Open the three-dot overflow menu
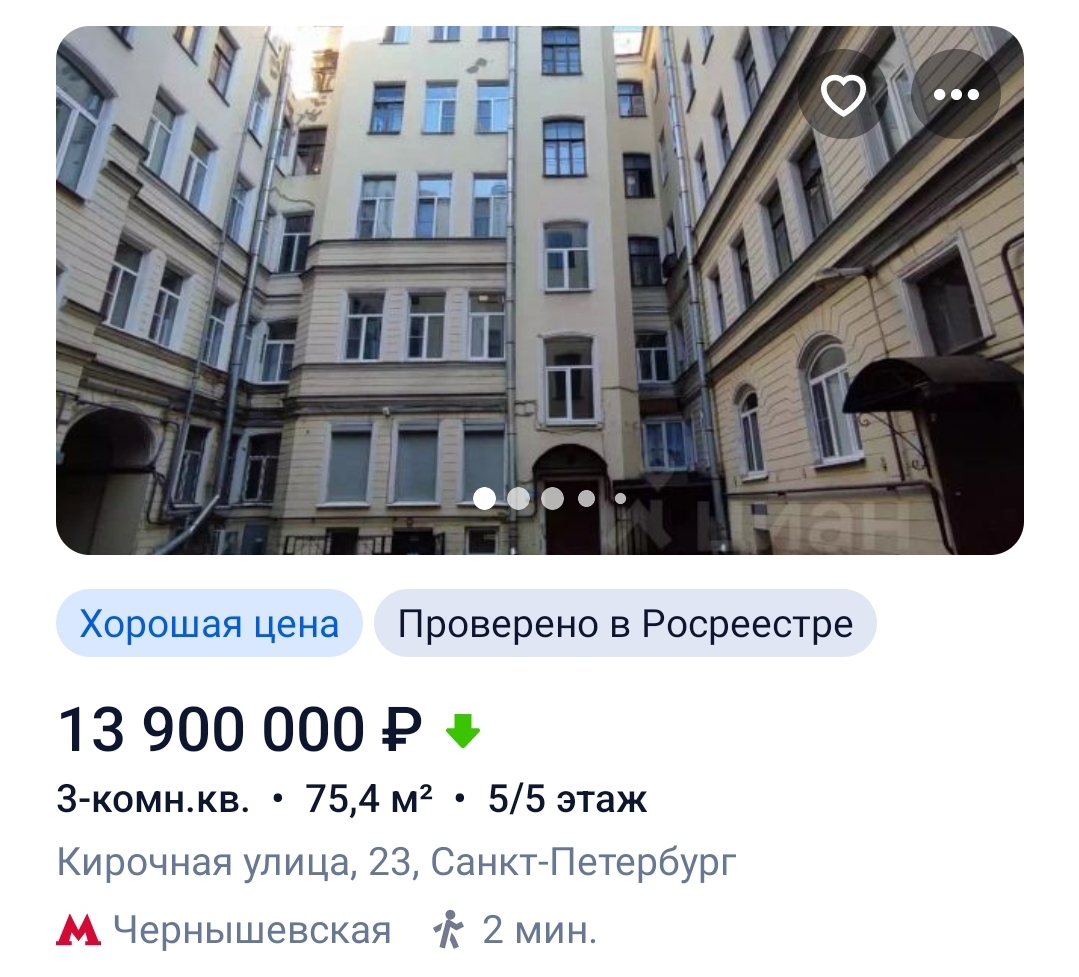This screenshot has height=977, width=1079. click(956, 95)
